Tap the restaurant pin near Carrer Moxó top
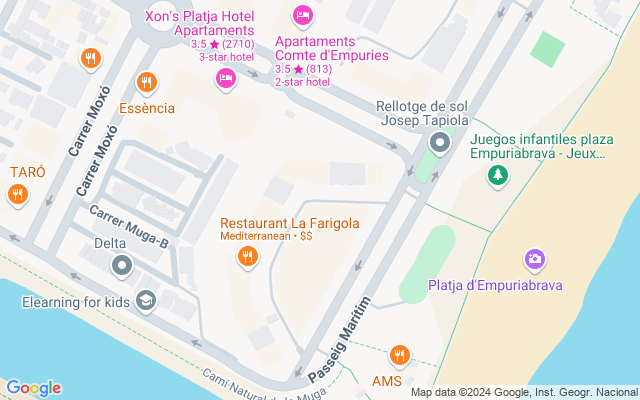640x400 pixels. point(91,58)
